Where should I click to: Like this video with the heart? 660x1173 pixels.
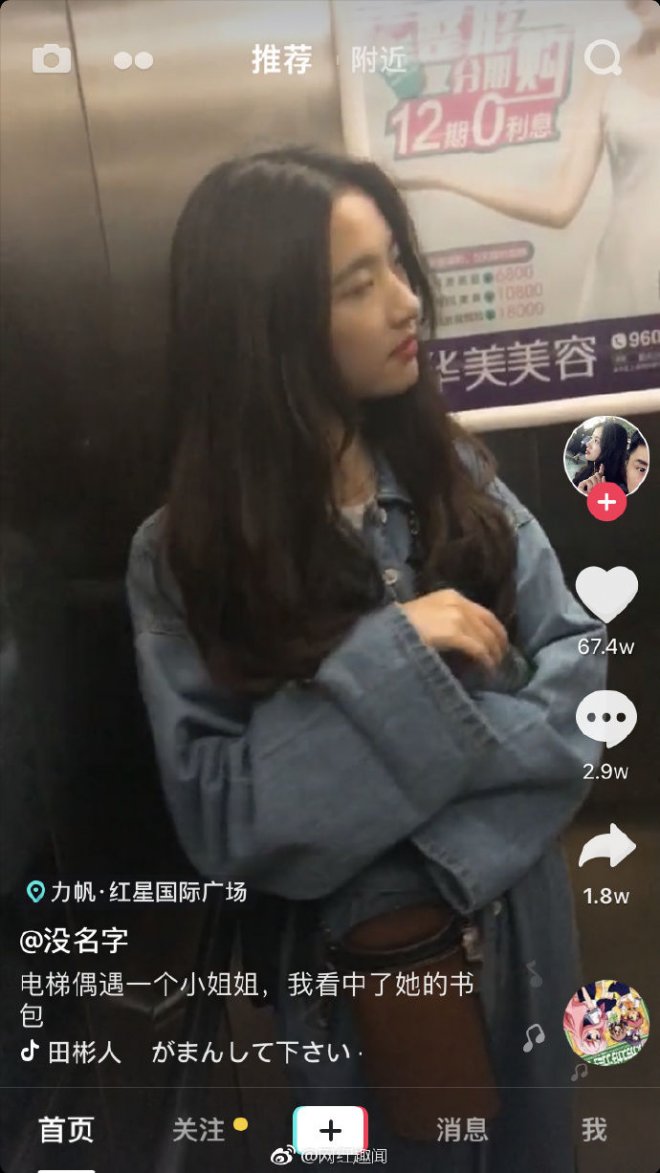606,594
